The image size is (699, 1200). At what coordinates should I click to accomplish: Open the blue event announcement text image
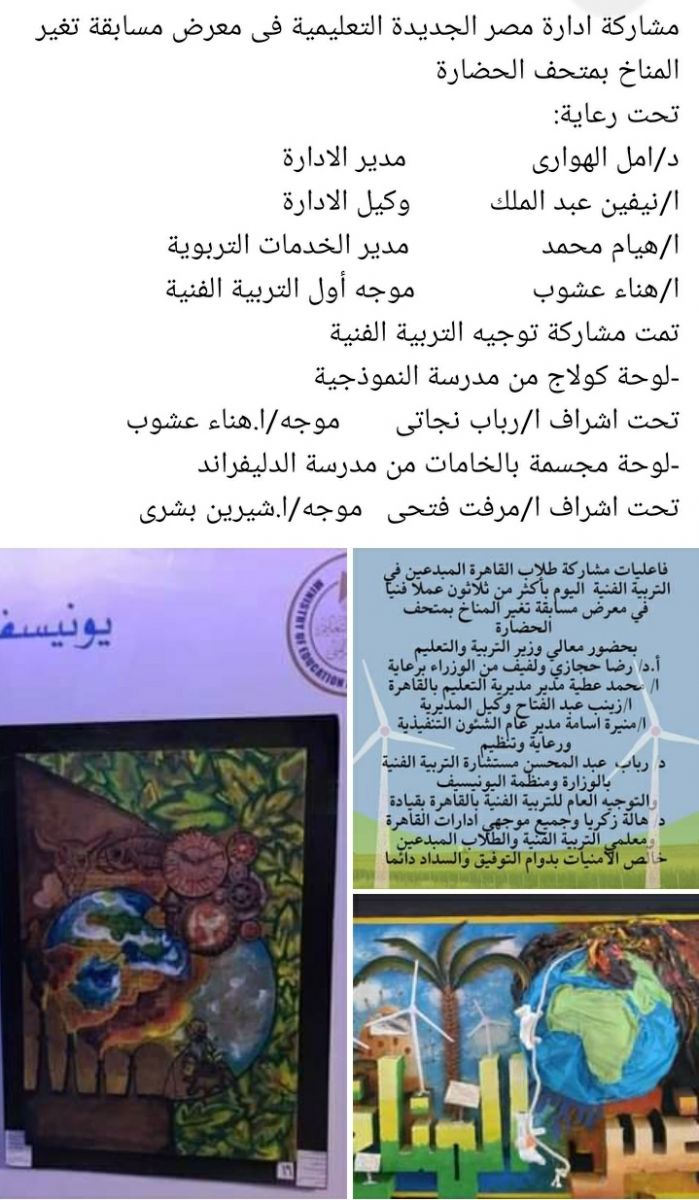(526, 715)
